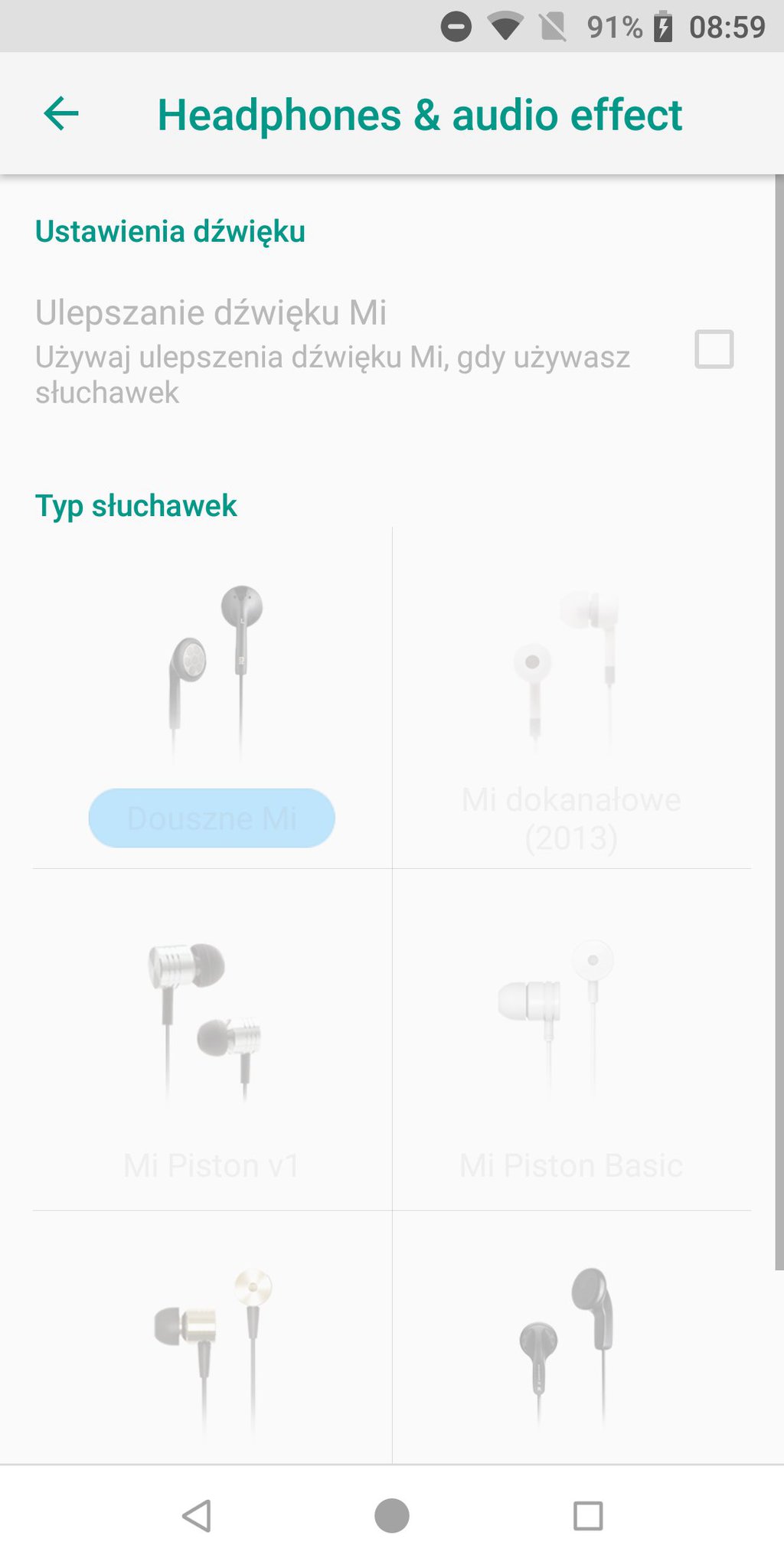Open recent apps from navigation bar
The height and width of the screenshot is (1568, 784).
588,1515
